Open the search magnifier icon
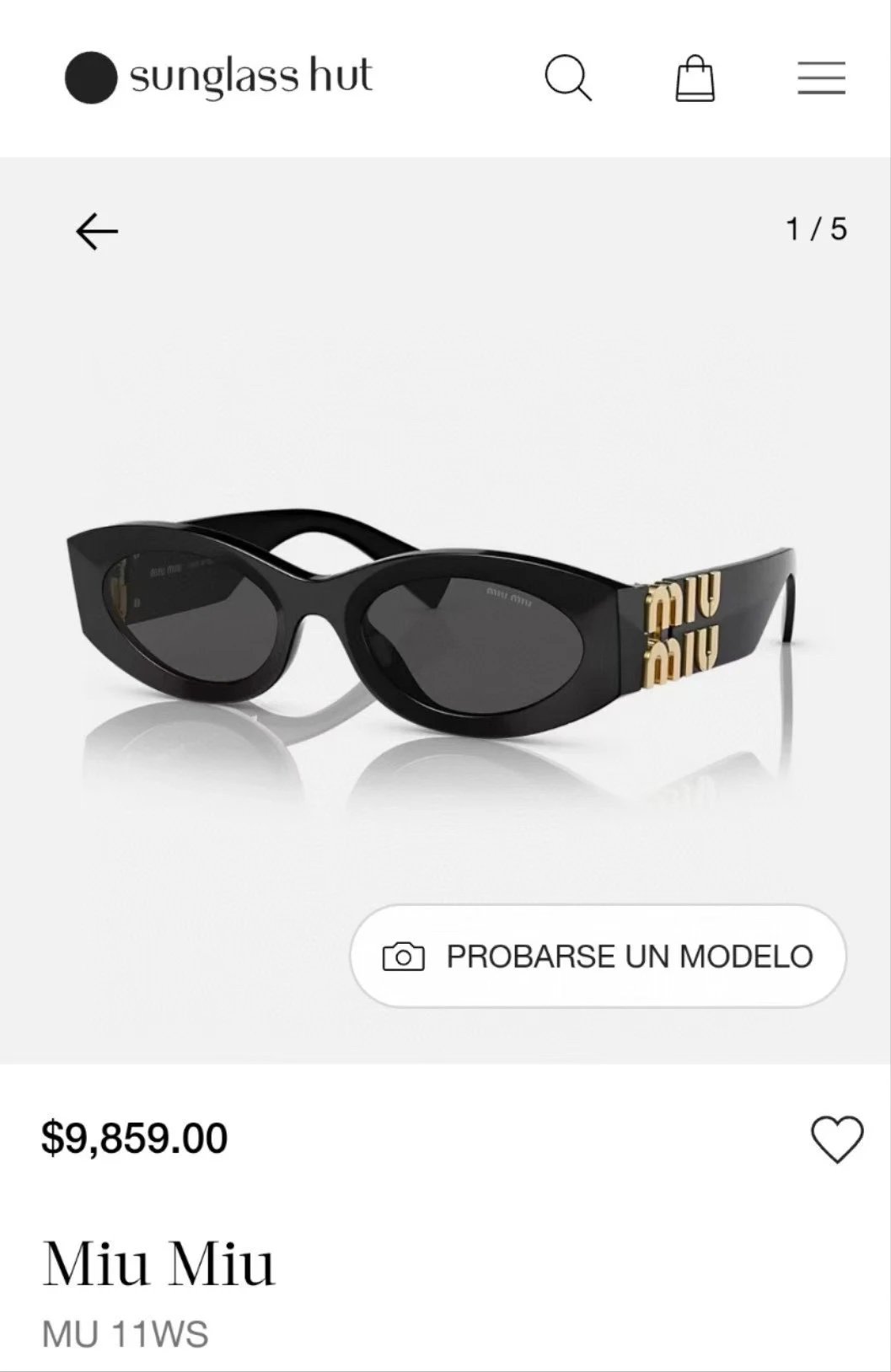Viewport: 891px width, 1372px height. (567, 78)
